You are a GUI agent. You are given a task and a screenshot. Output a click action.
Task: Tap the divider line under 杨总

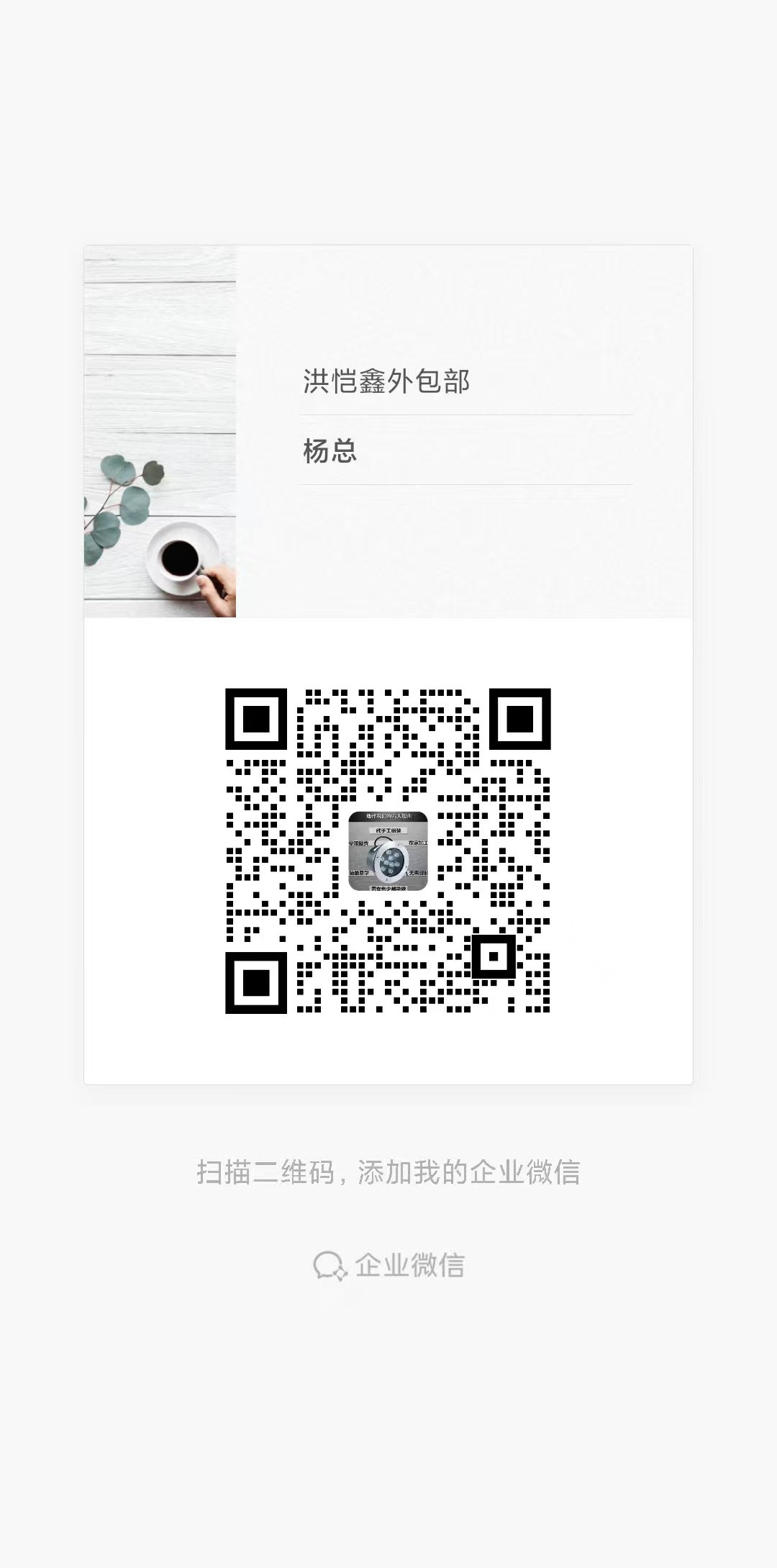click(465, 486)
